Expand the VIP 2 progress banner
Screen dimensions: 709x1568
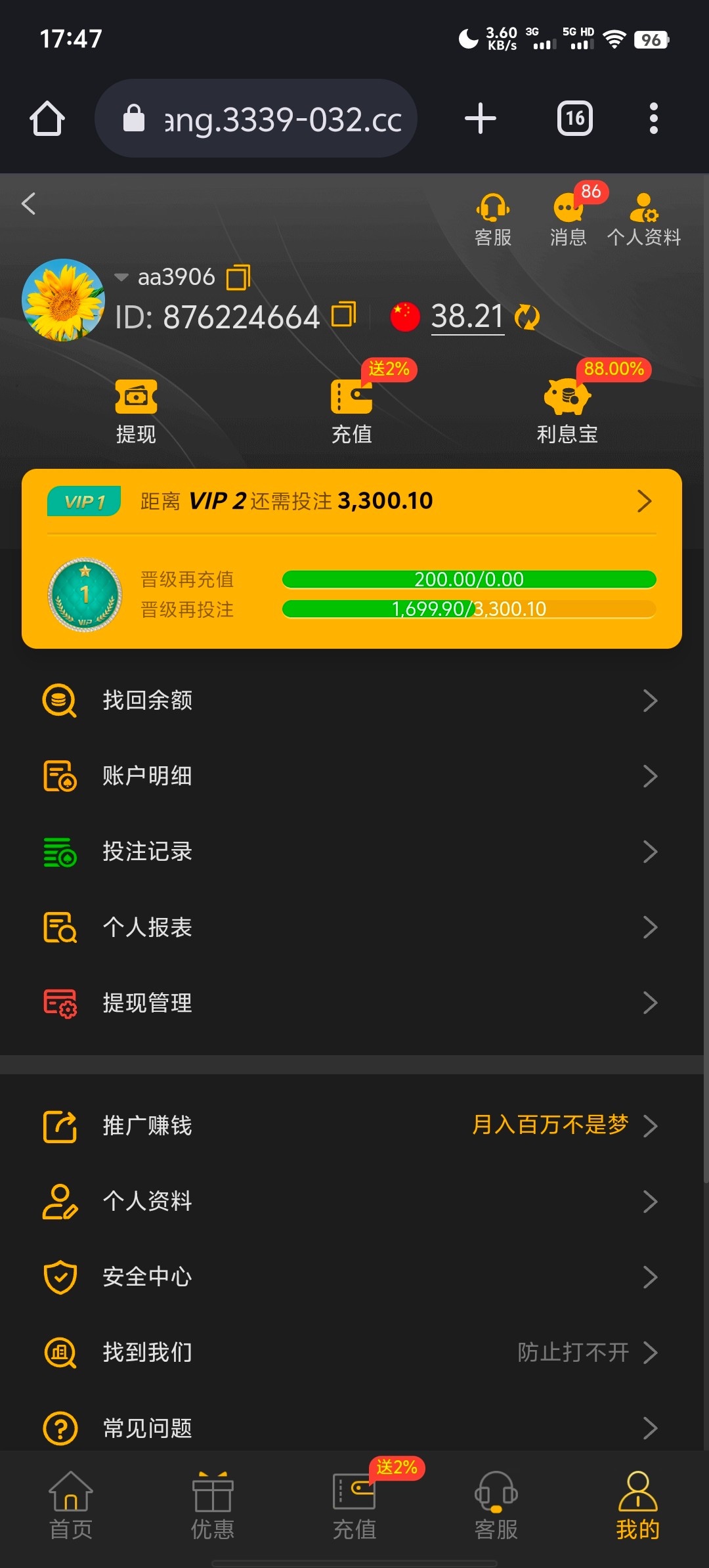(x=645, y=500)
